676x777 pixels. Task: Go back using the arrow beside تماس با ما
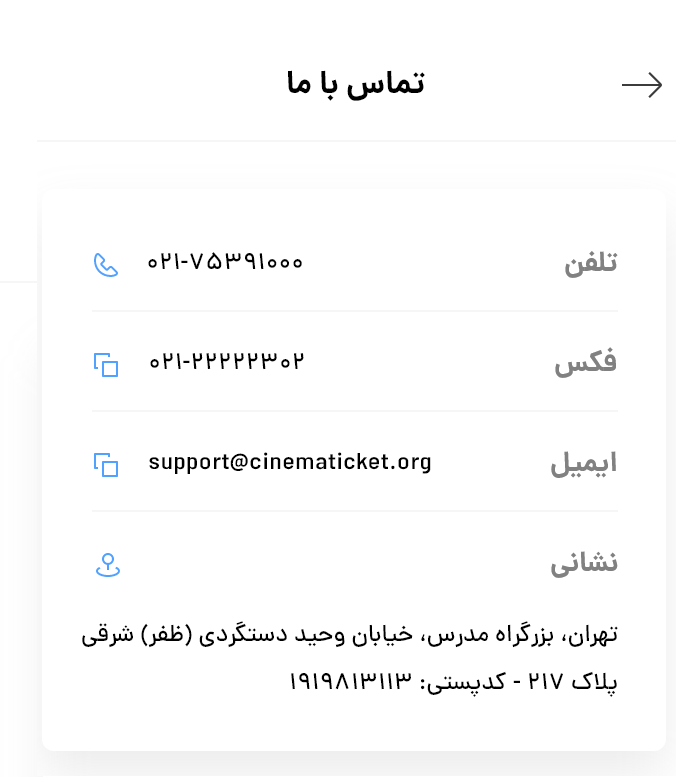click(x=642, y=86)
